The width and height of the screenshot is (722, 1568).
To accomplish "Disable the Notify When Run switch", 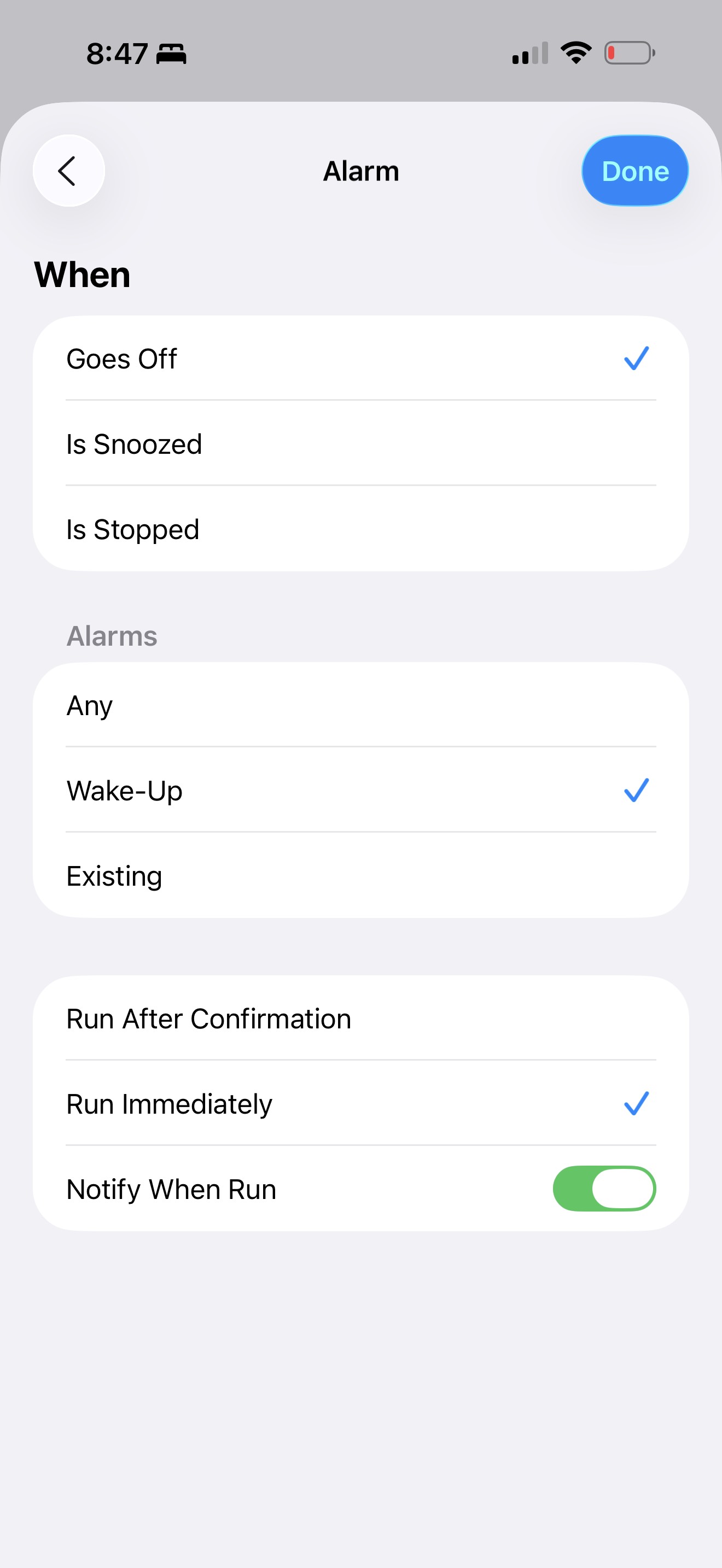I will pyautogui.click(x=603, y=1188).
